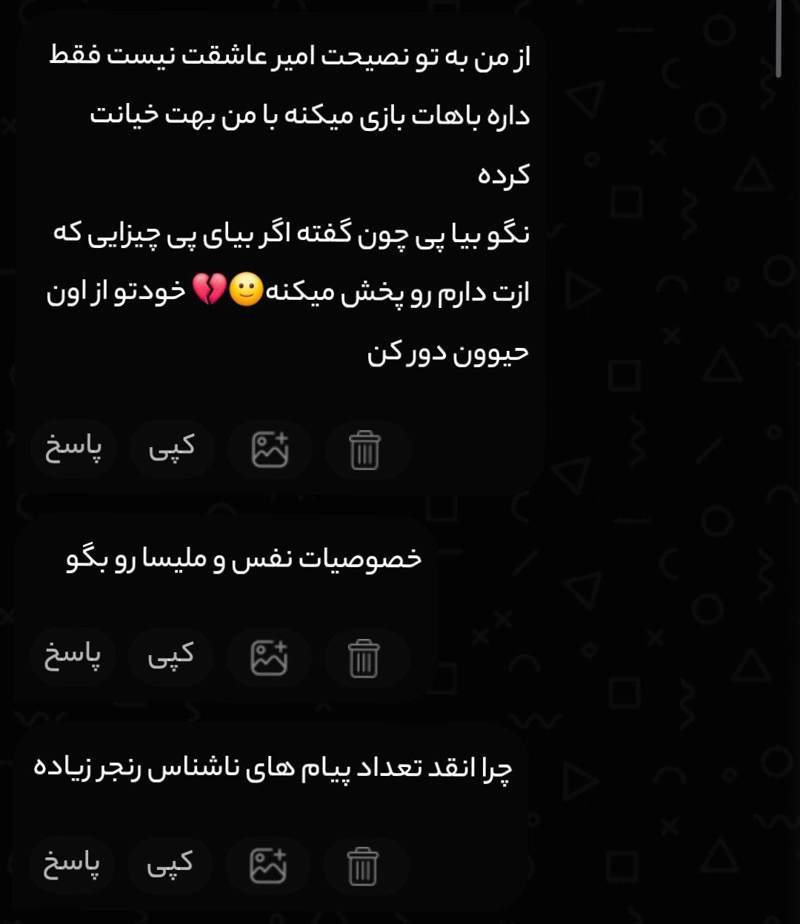Tap the trash icon under the نفس و ملیسا message
Viewport: 800px width, 924px height.
pyautogui.click(x=364, y=658)
